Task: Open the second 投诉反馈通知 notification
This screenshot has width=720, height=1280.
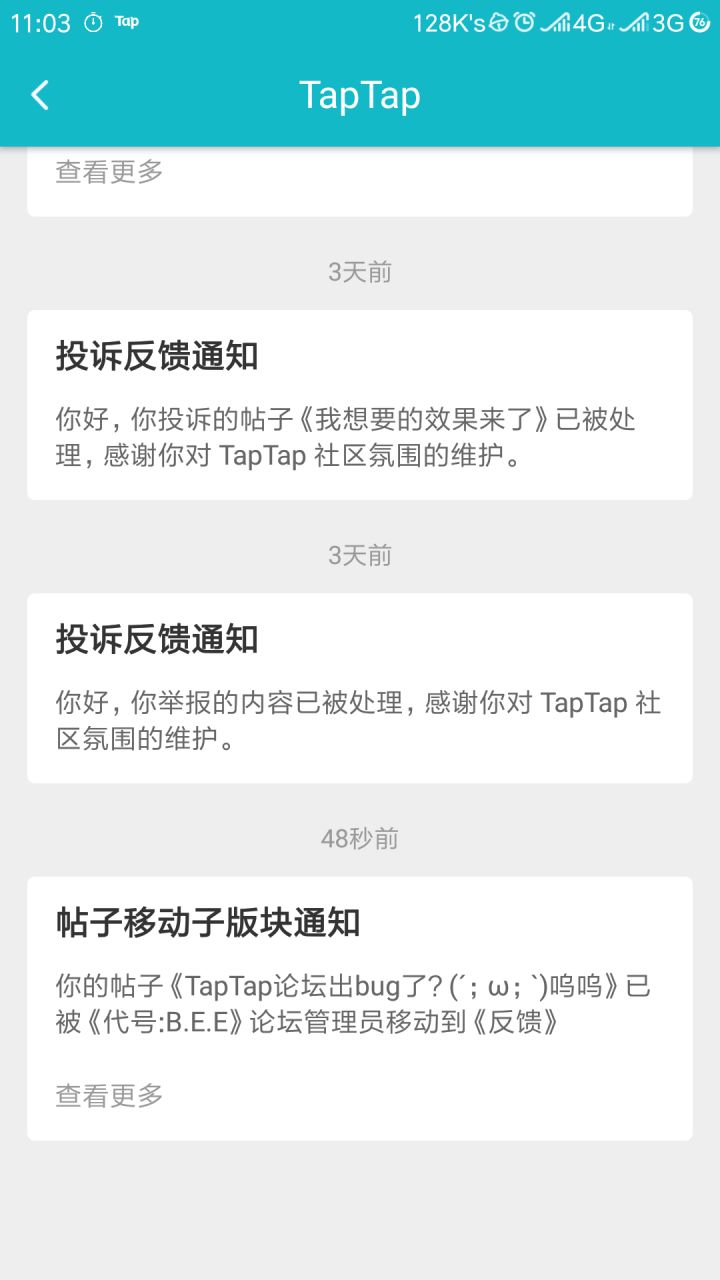Action: [360, 685]
